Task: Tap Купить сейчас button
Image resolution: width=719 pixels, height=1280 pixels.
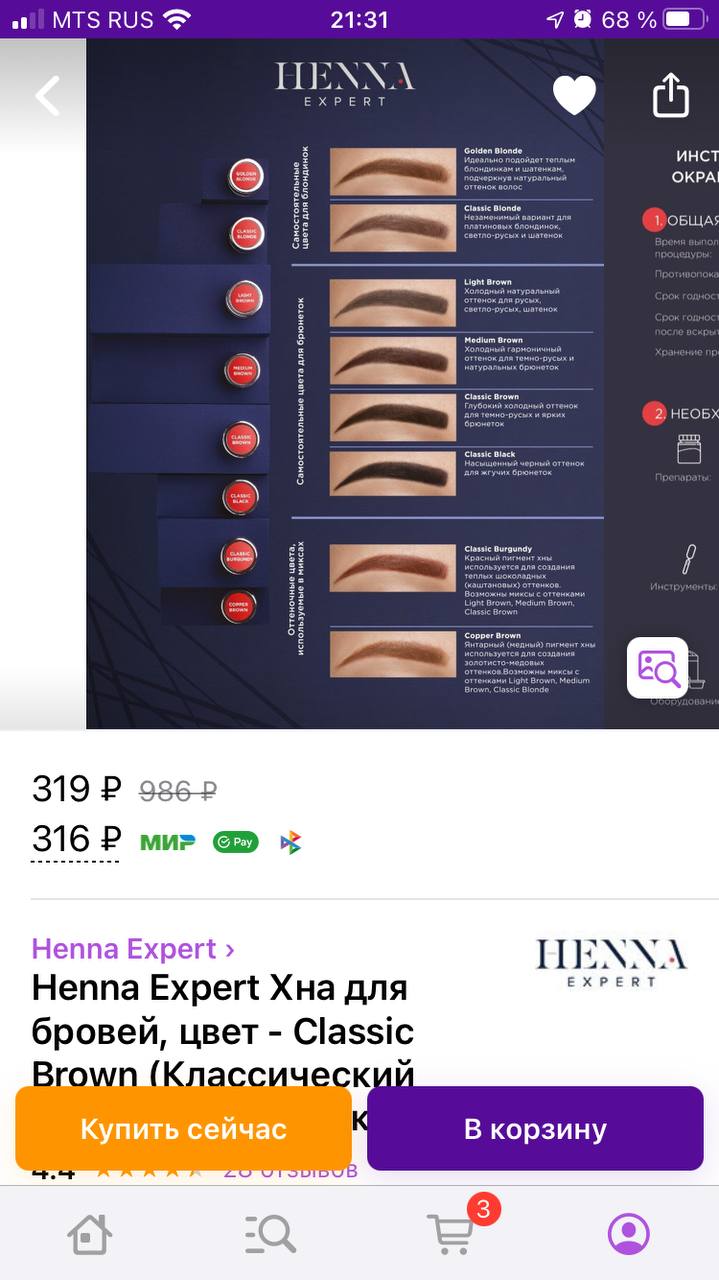Action: pos(183,1129)
